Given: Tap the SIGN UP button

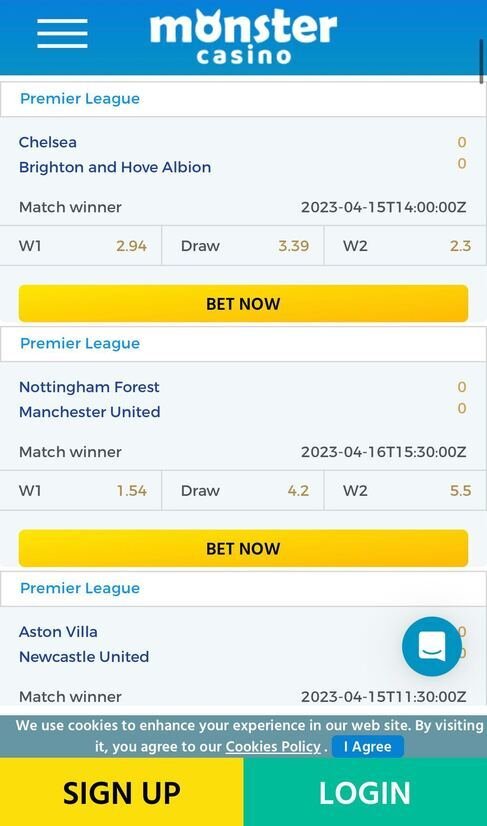Looking at the screenshot, I should tap(122, 792).
